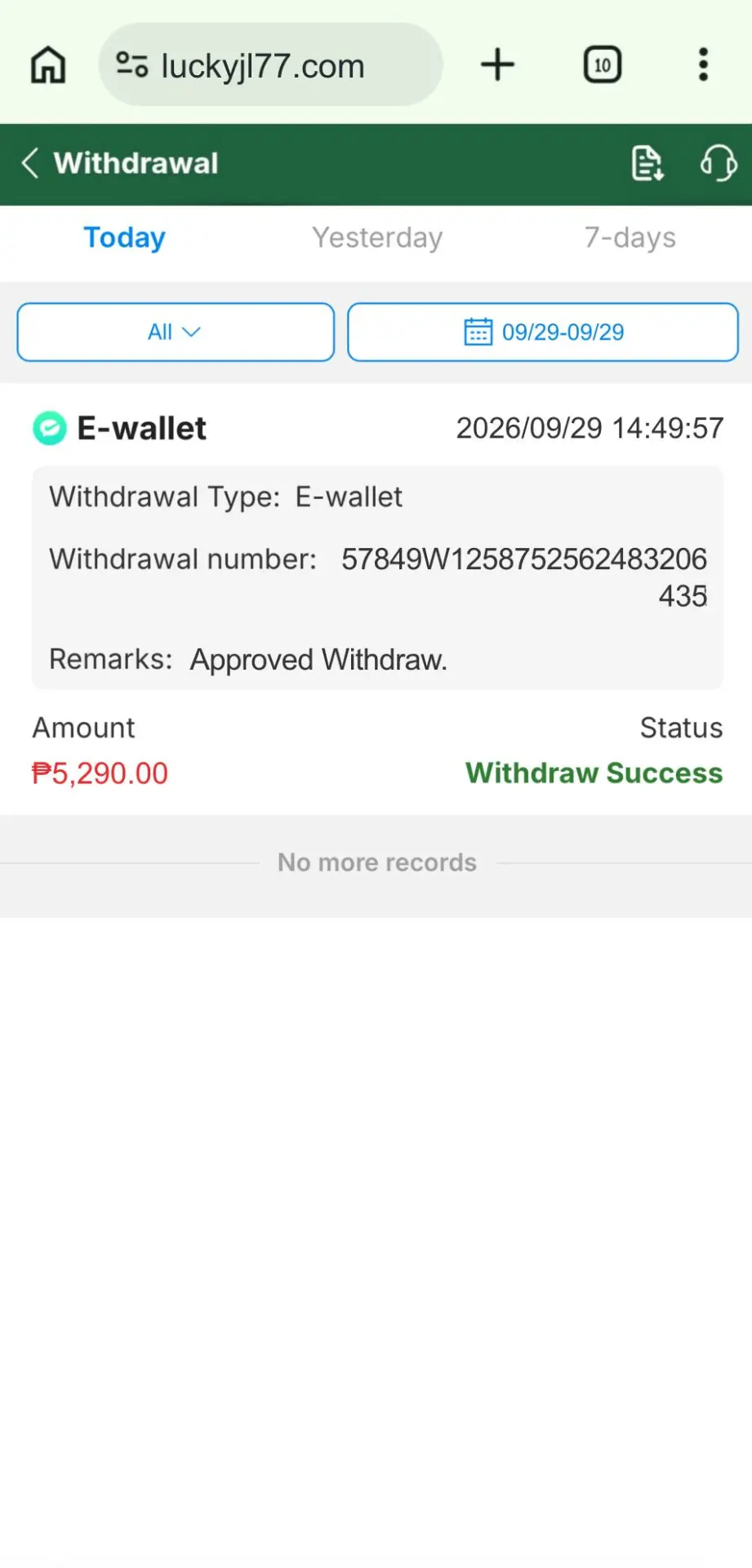The width and height of the screenshot is (752, 1568).
Task: Open the tab switcher showing 10 tabs
Action: (603, 65)
